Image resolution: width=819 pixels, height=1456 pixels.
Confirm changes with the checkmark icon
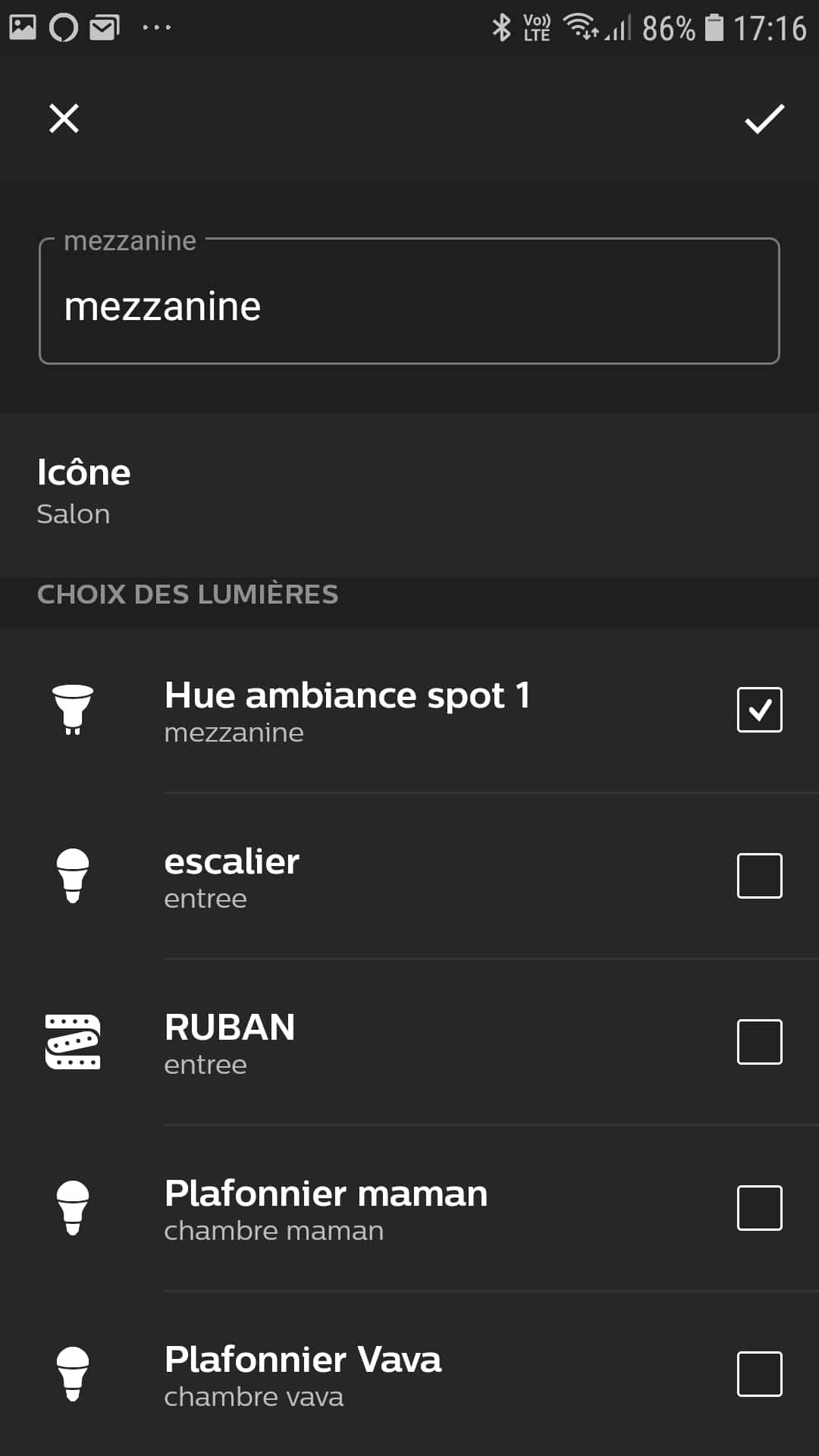tap(764, 118)
